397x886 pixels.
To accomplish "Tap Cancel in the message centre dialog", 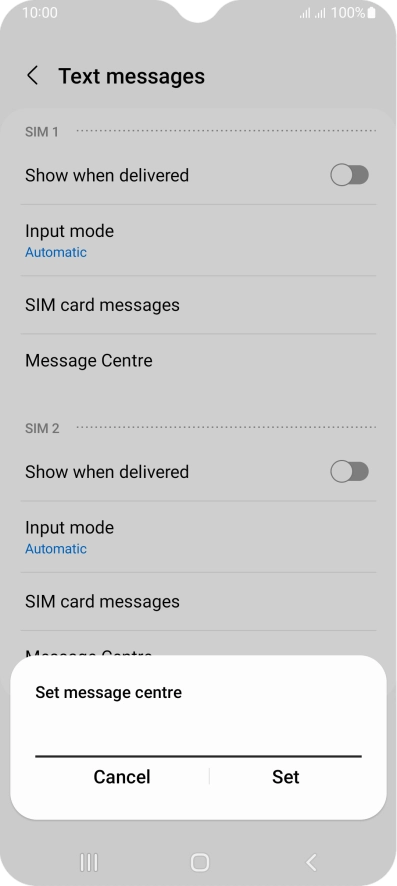I will tap(122, 776).
